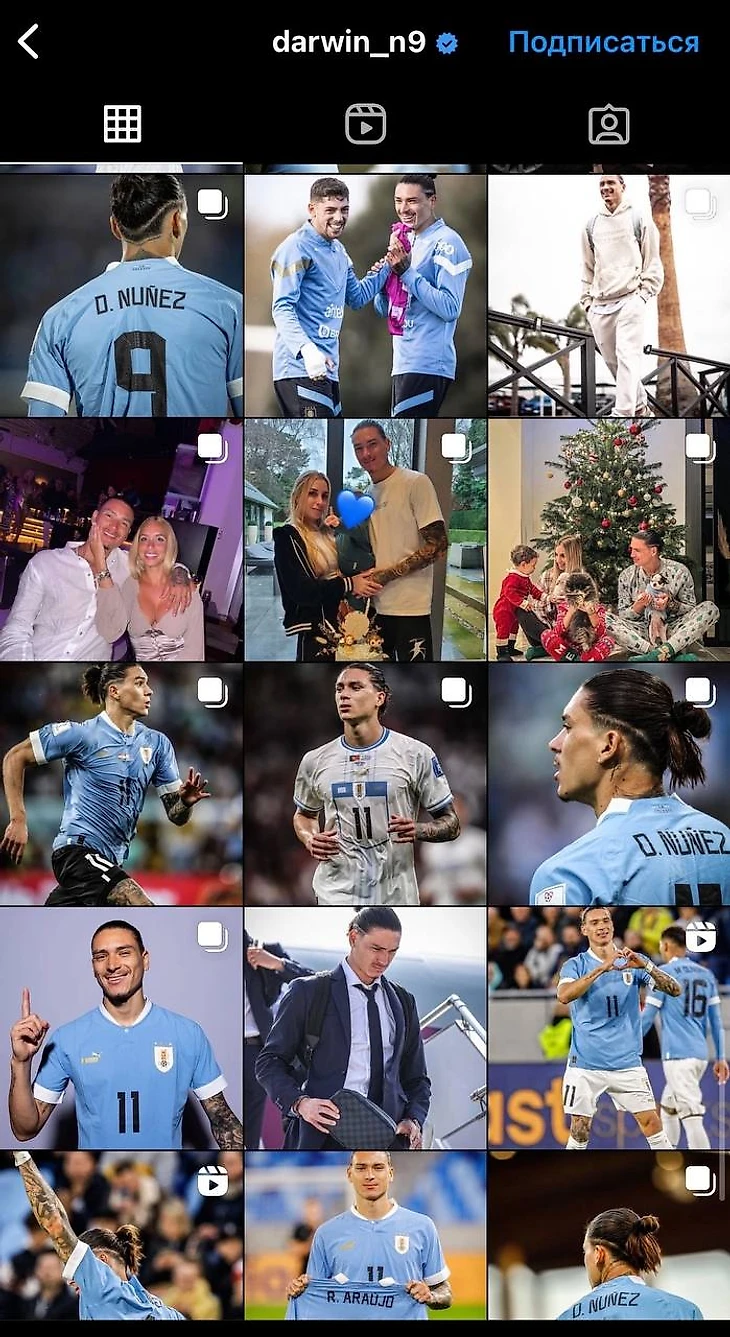This screenshot has height=1337, width=730.
Task: Switch to the Reels tab
Action: [x=365, y=124]
